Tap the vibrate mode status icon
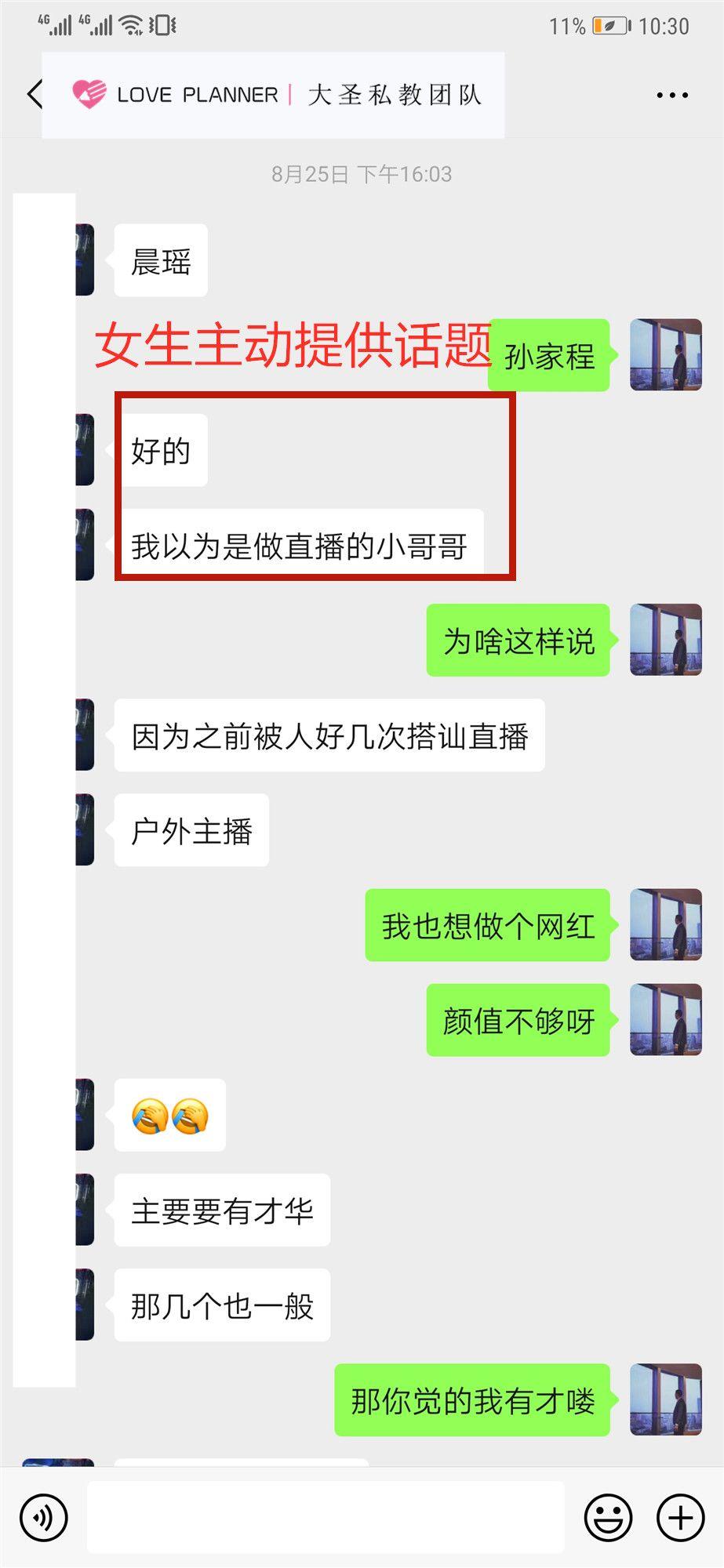The width and height of the screenshot is (724, 1568). click(x=162, y=24)
